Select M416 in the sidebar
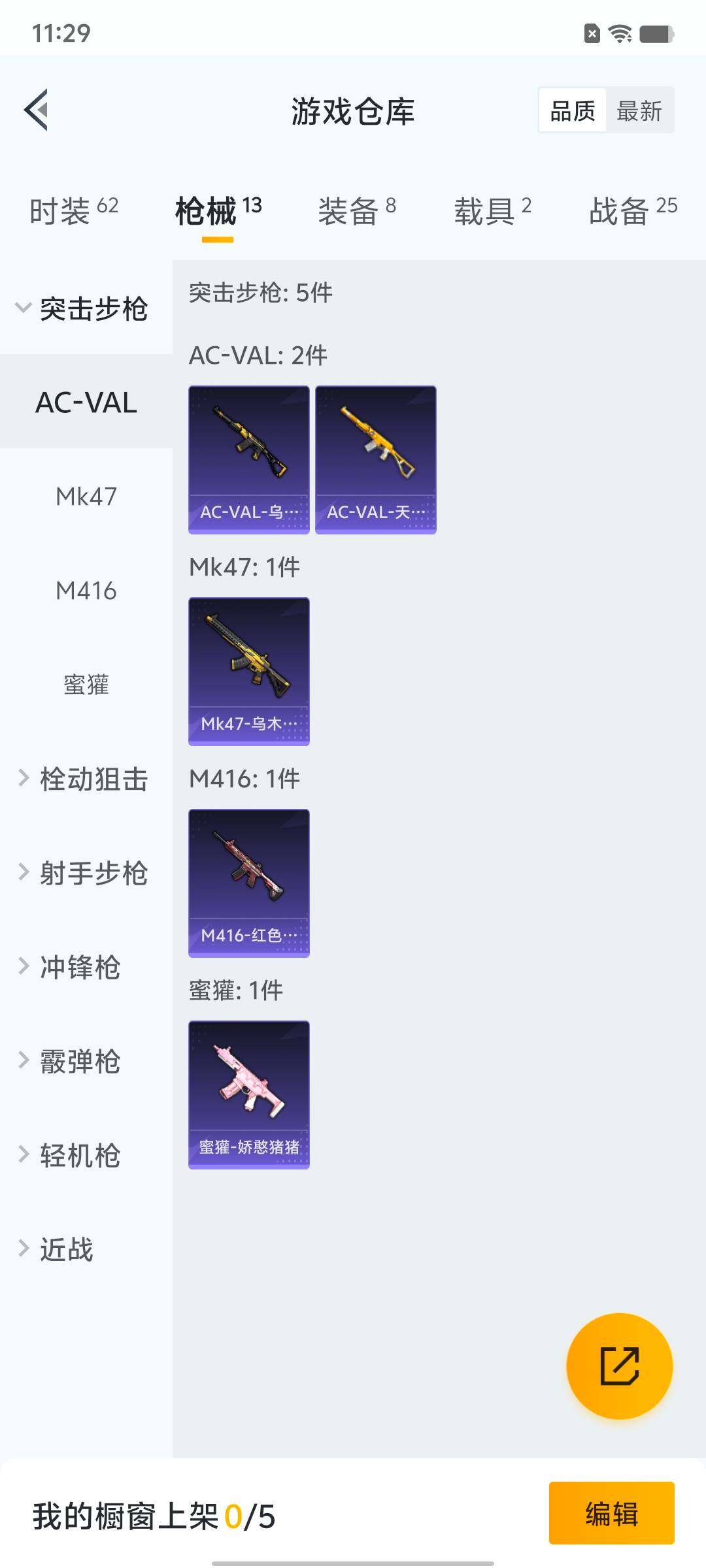 pyautogui.click(x=86, y=591)
